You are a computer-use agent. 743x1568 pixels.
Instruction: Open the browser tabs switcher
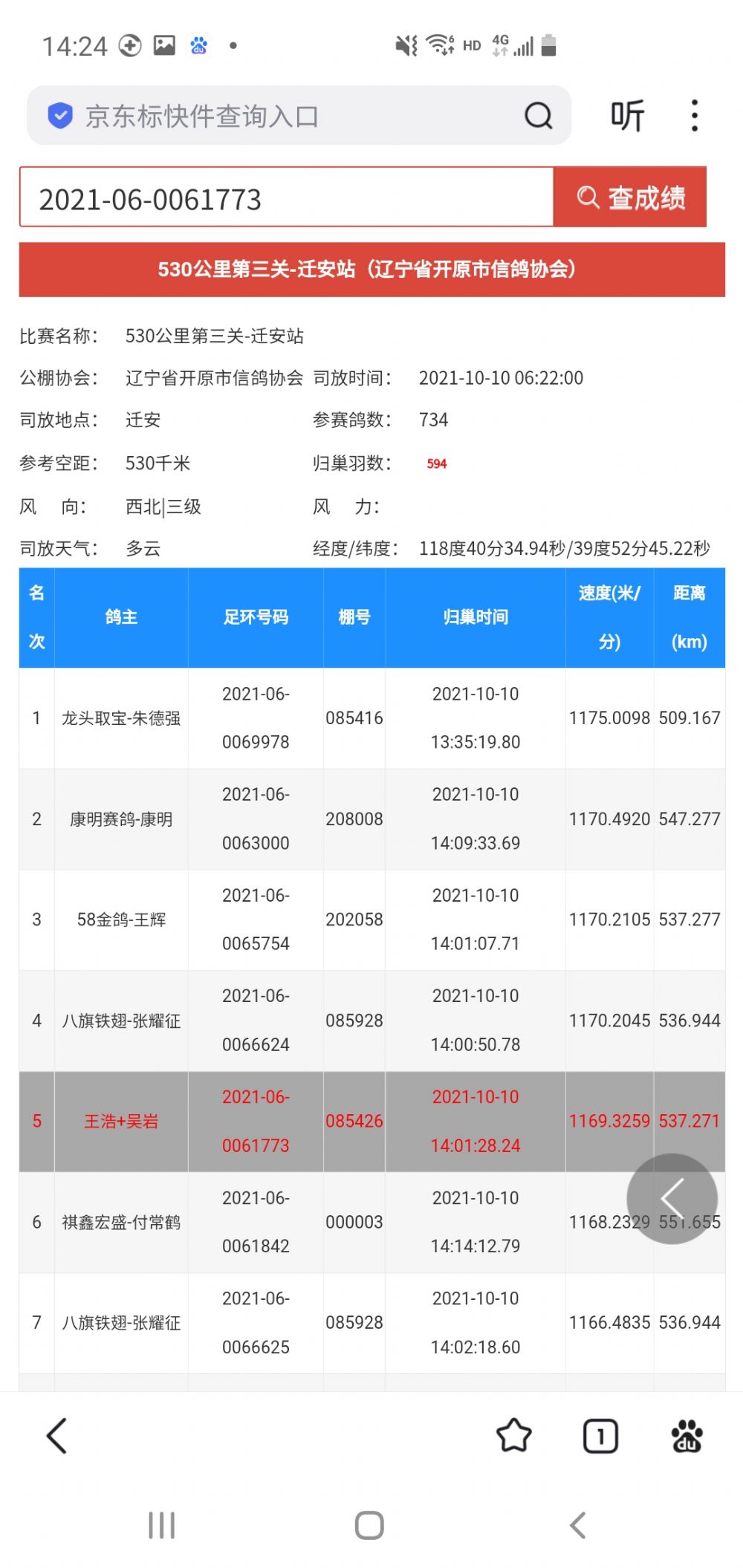click(x=600, y=1435)
